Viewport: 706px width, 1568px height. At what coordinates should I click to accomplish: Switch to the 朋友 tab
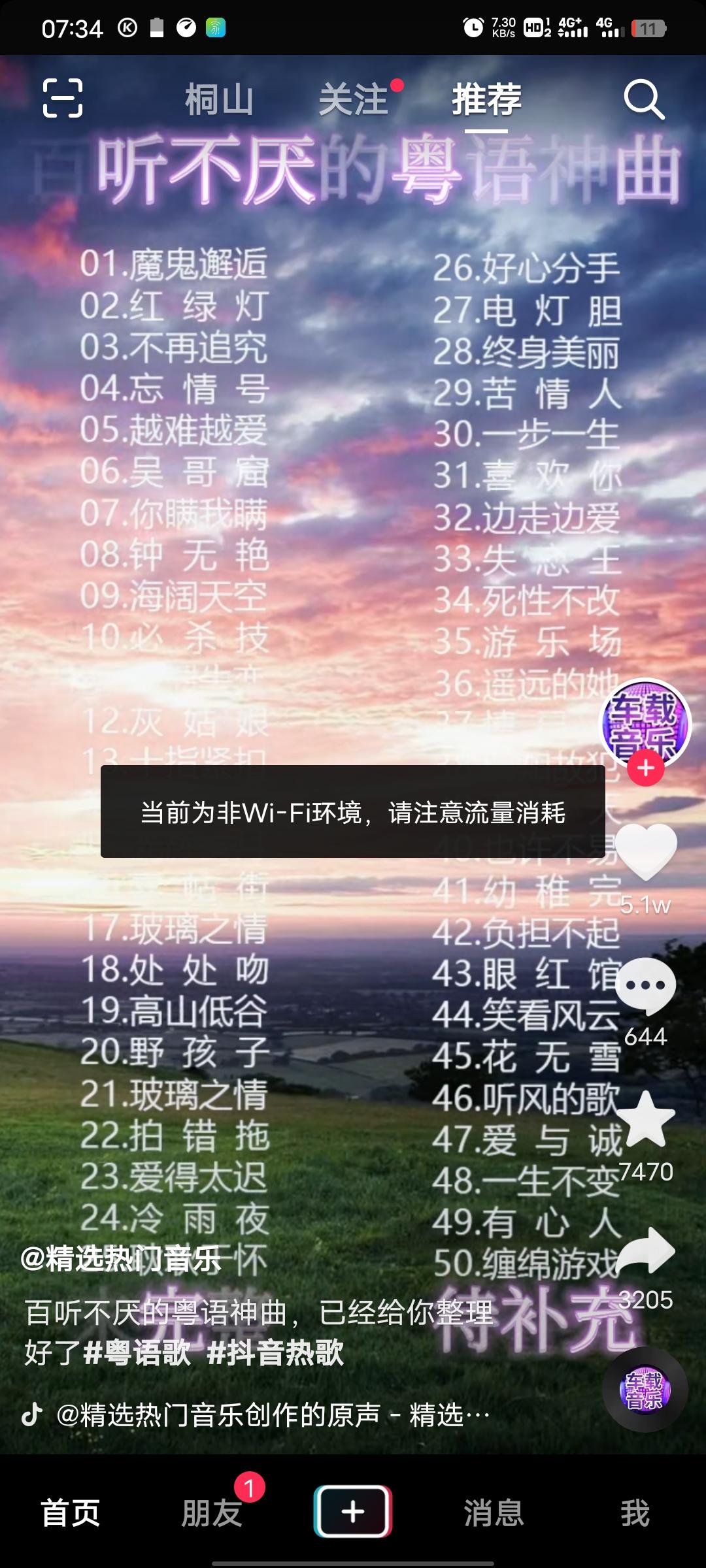coord(212,1513)
